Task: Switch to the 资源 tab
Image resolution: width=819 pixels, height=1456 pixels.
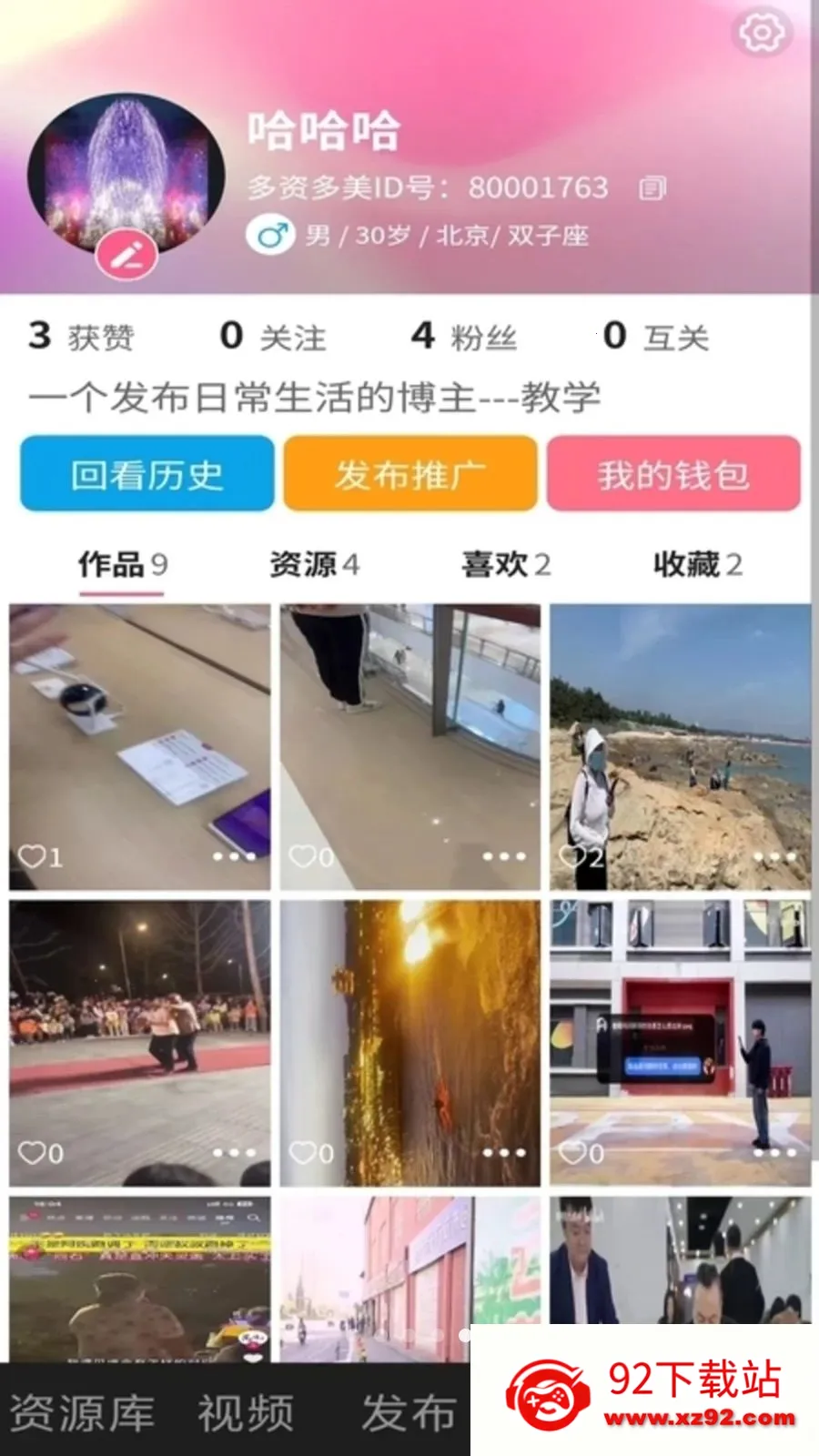Action: click(315, 564)
